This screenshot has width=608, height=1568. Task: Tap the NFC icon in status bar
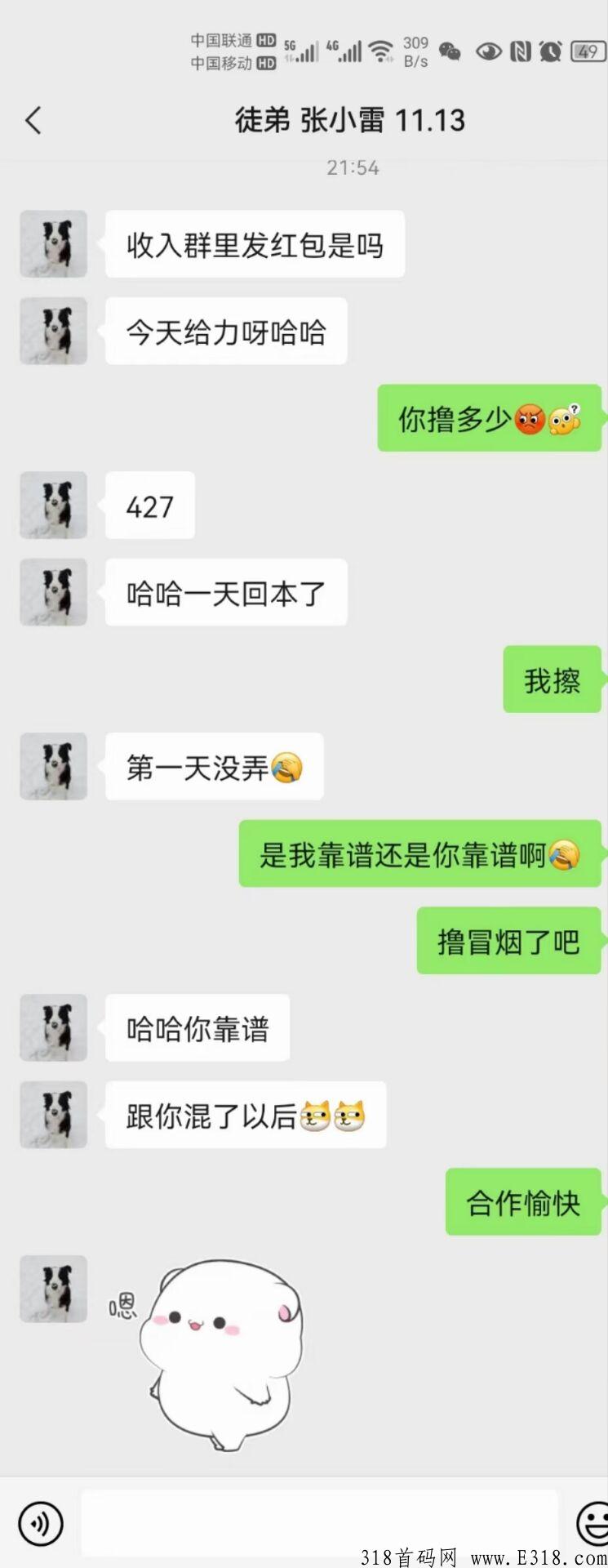pos(520,51)
